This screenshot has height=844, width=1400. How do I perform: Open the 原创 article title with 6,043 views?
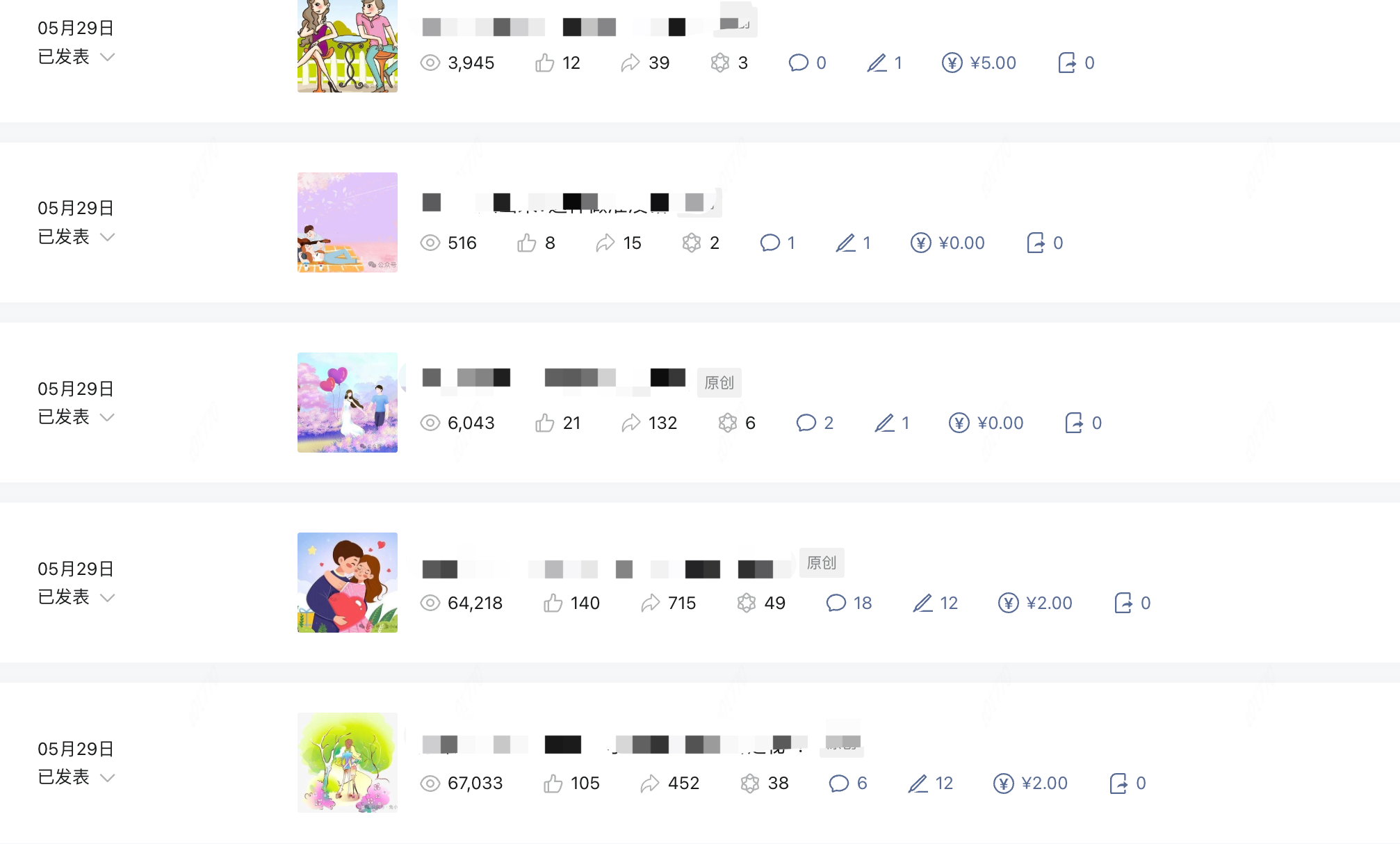[x=553, y=378]
